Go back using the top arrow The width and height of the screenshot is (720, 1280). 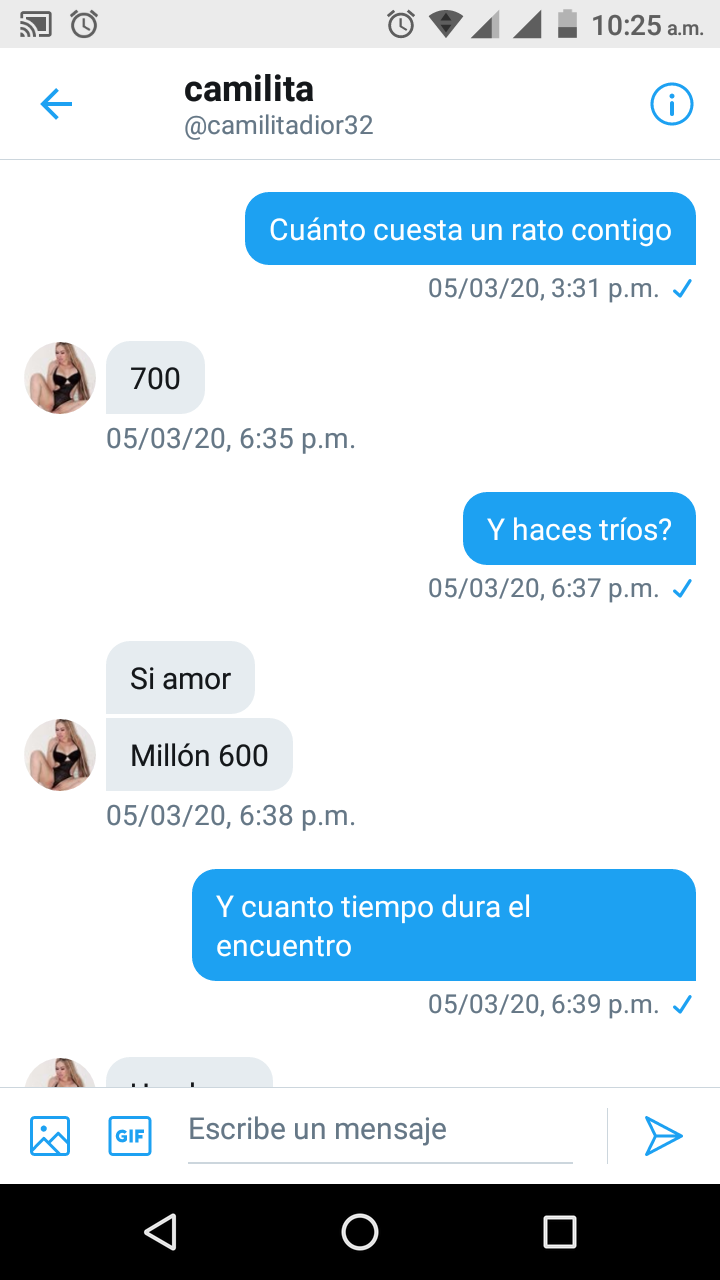coord(56,104)
